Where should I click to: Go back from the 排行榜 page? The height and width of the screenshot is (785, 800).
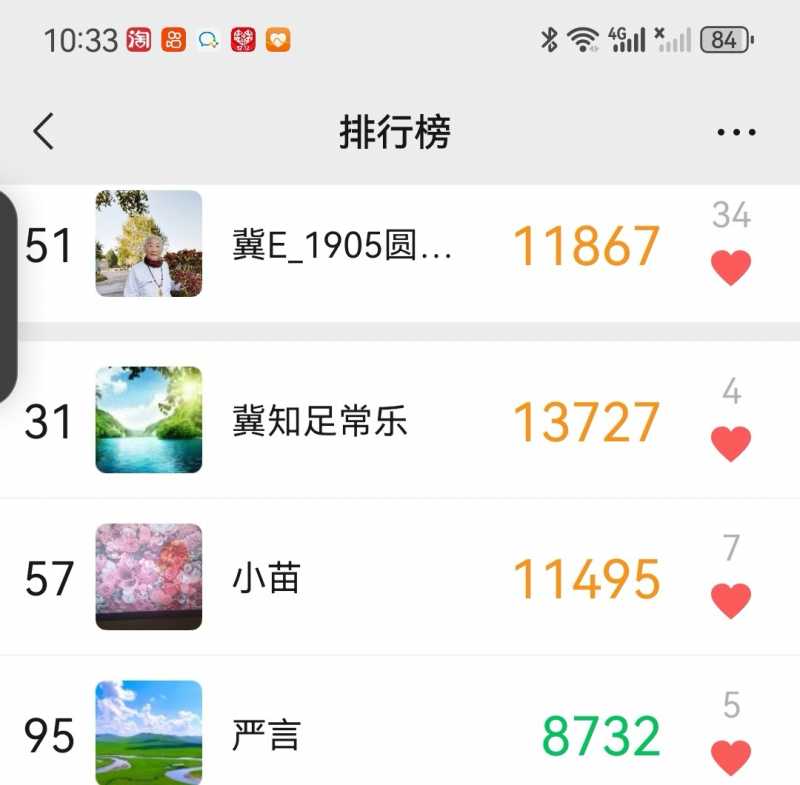44,131
